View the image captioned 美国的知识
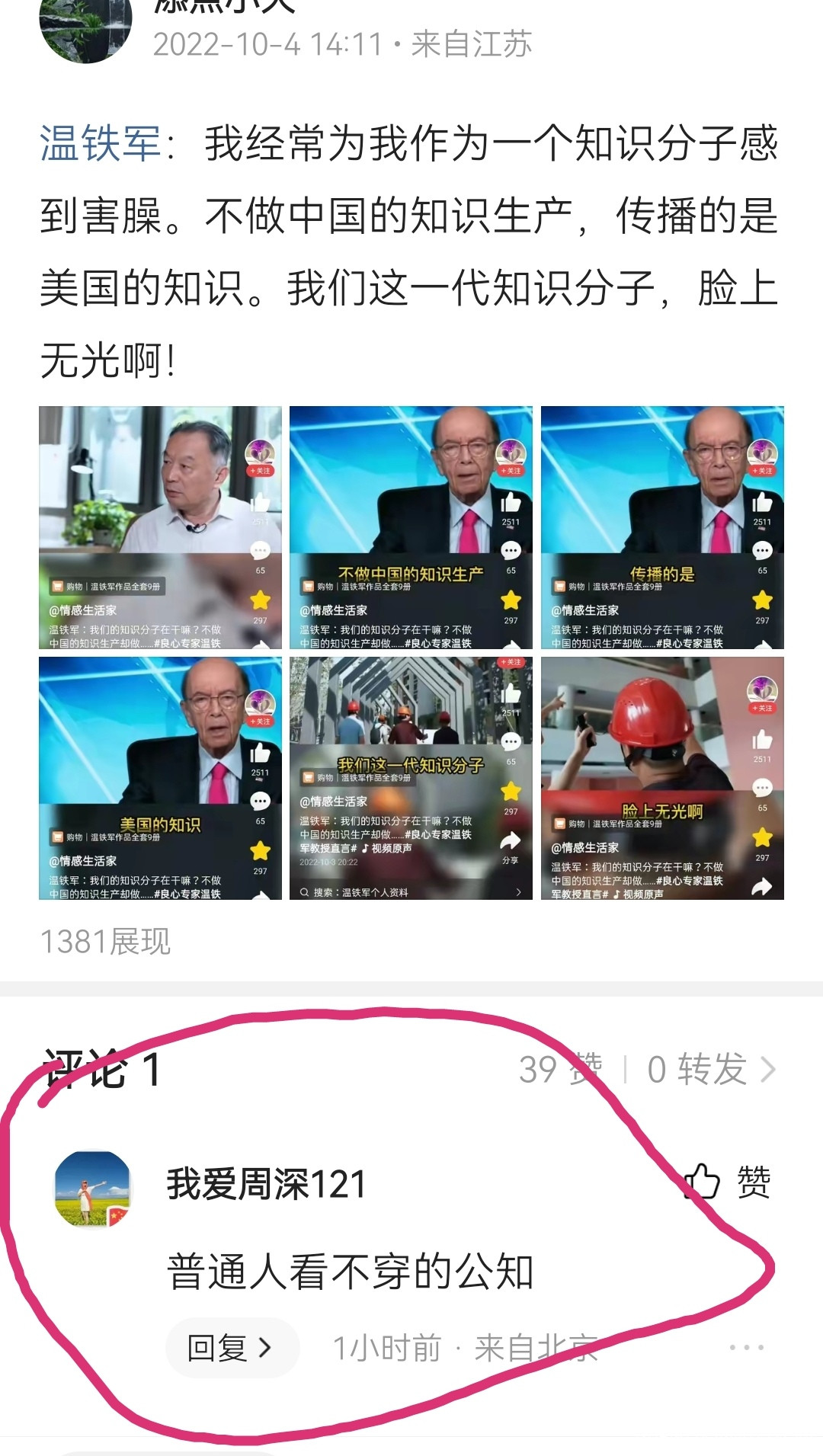The image size is (823, 1456). 160,778
